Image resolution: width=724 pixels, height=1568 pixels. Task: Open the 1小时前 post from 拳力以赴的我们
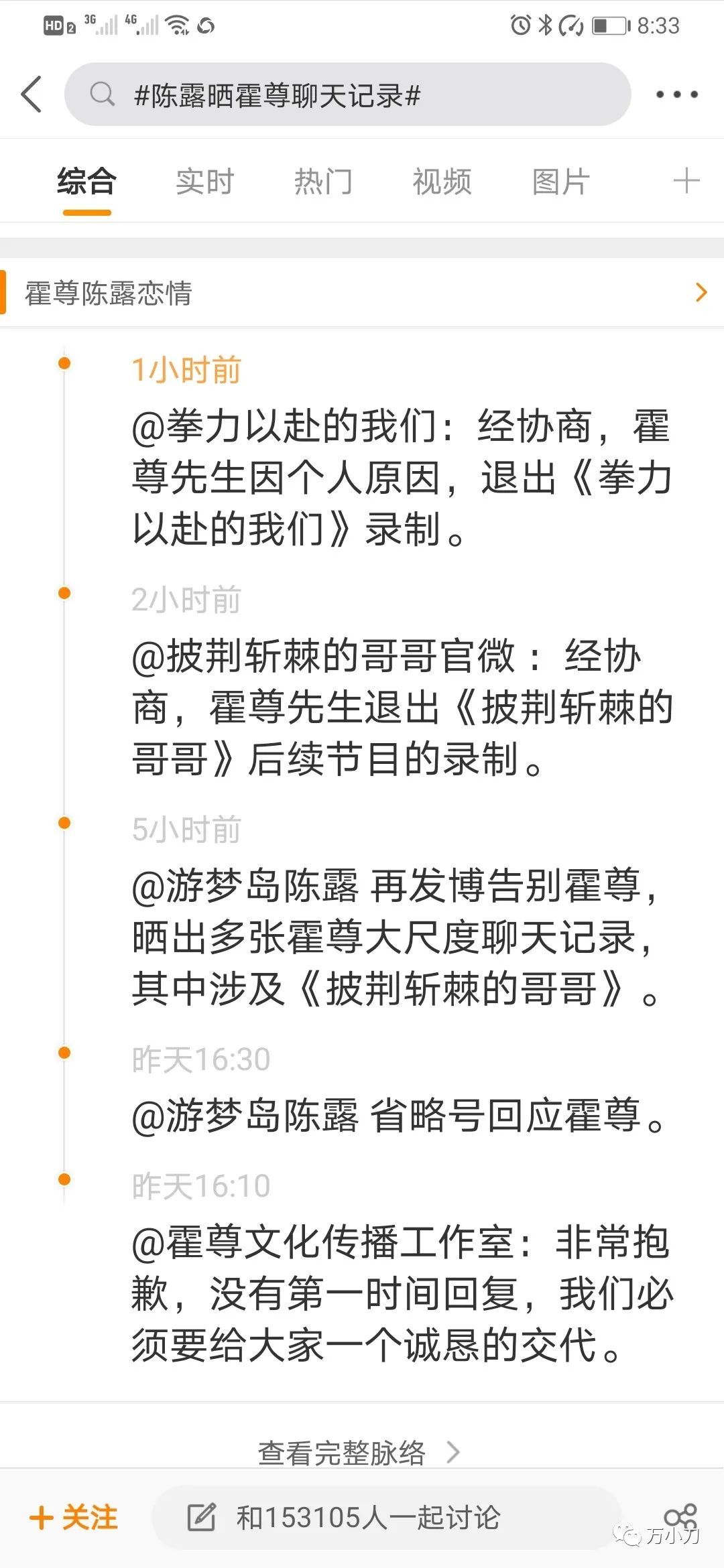click(x=401, y=477)
